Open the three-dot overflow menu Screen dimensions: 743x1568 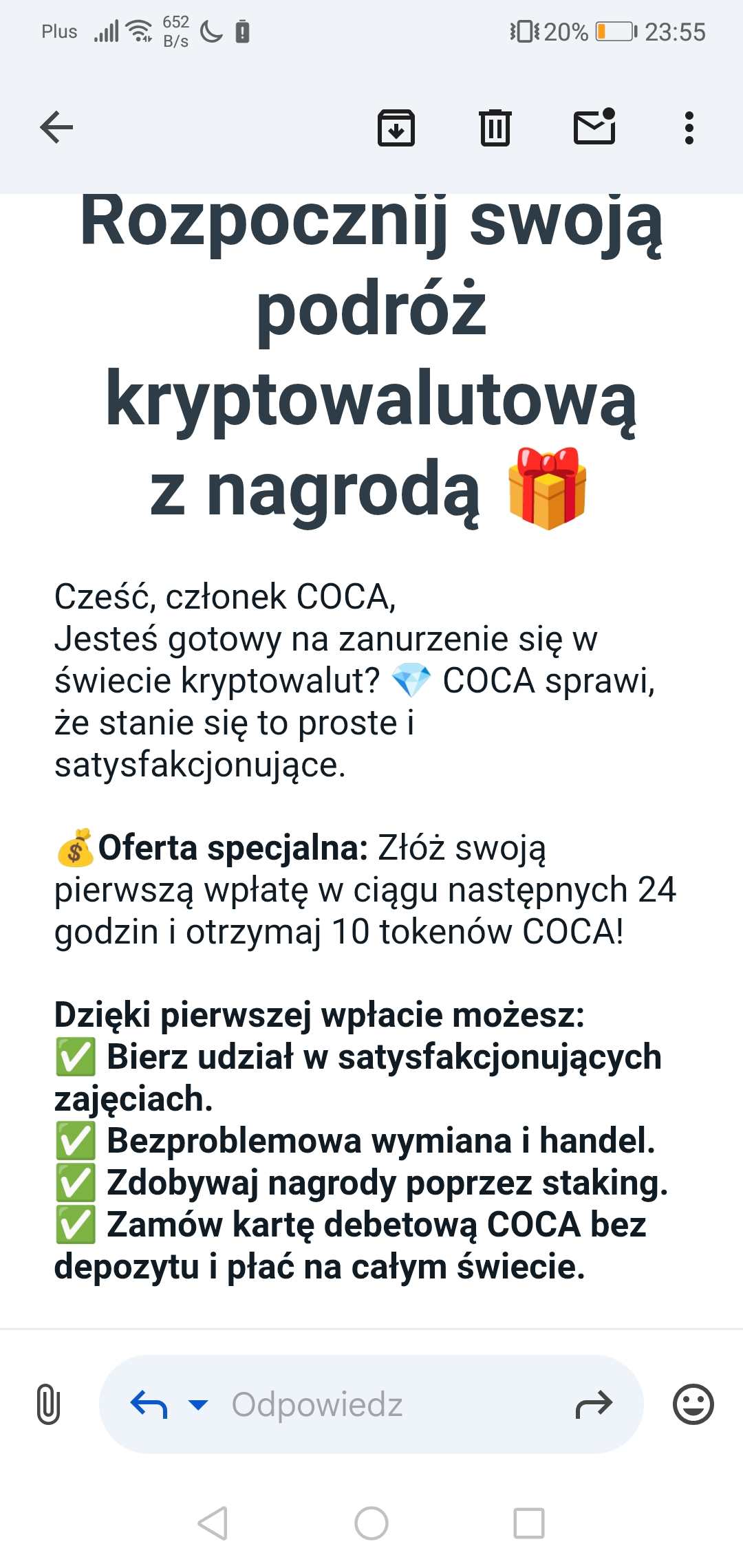point(689,128)
